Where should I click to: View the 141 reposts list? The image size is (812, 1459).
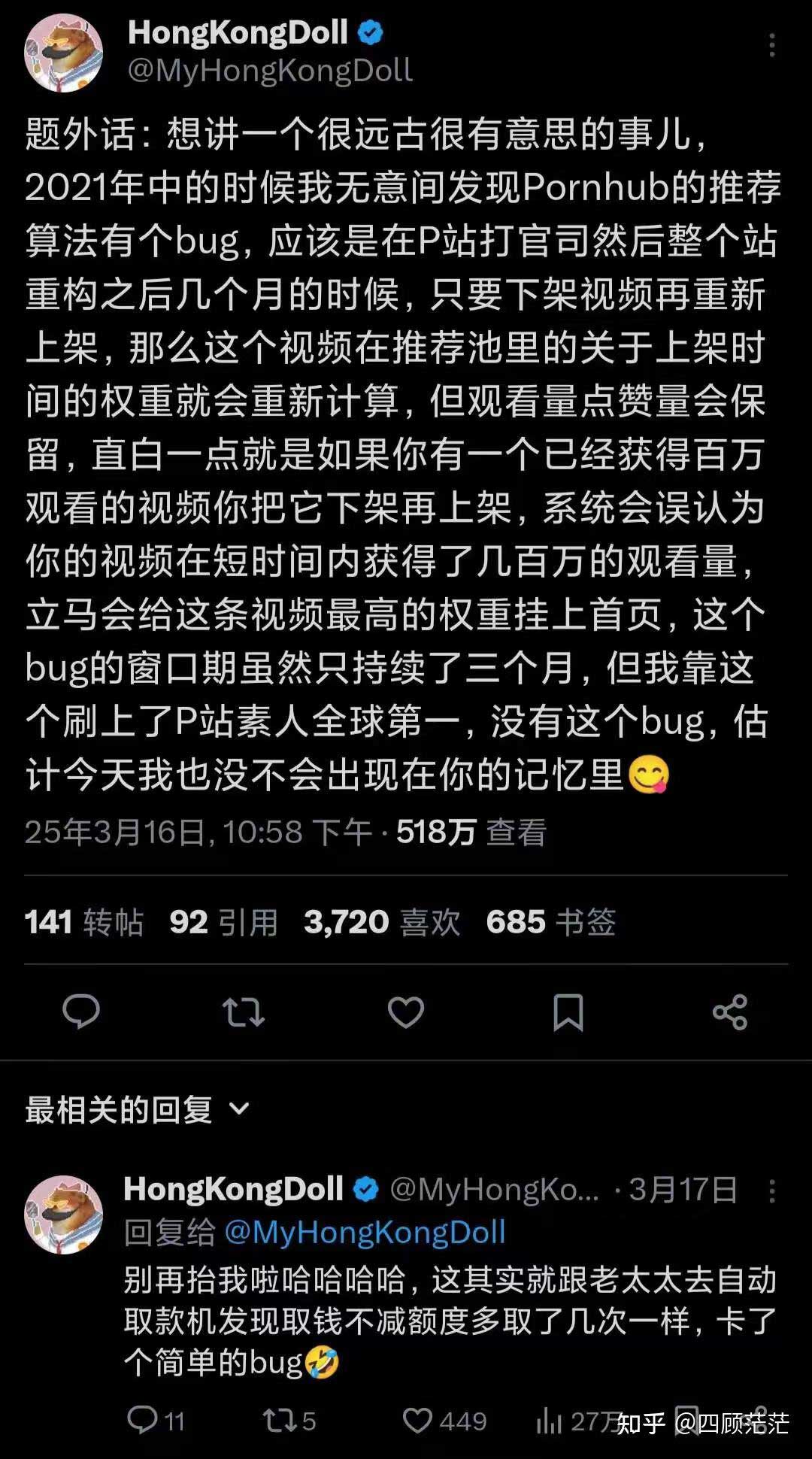click(84, 922)
